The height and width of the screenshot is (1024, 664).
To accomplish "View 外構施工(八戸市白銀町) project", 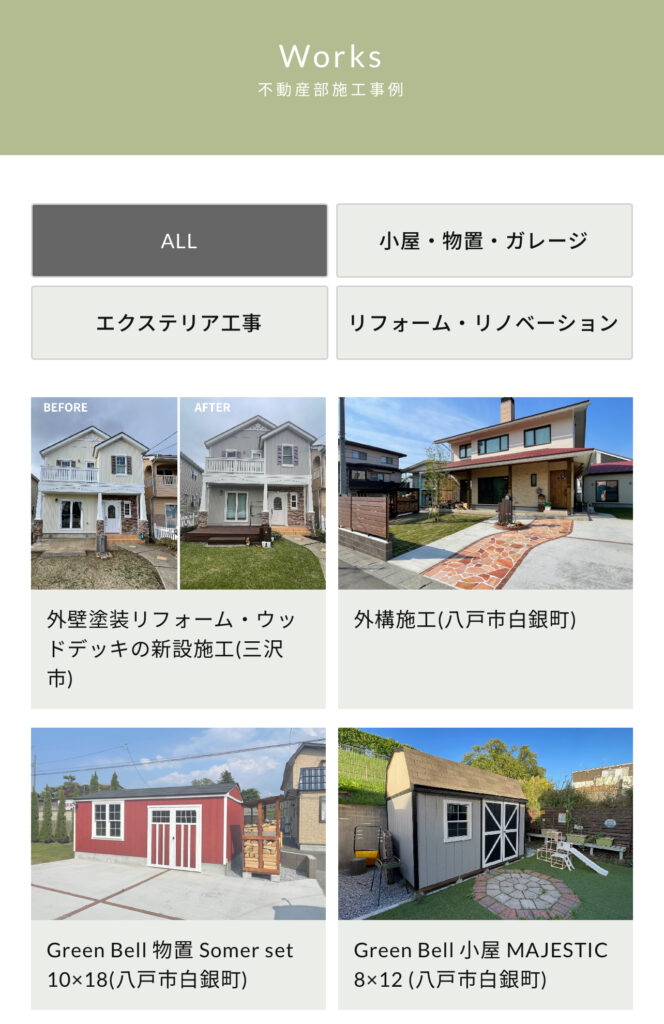I will coord(485,552).
